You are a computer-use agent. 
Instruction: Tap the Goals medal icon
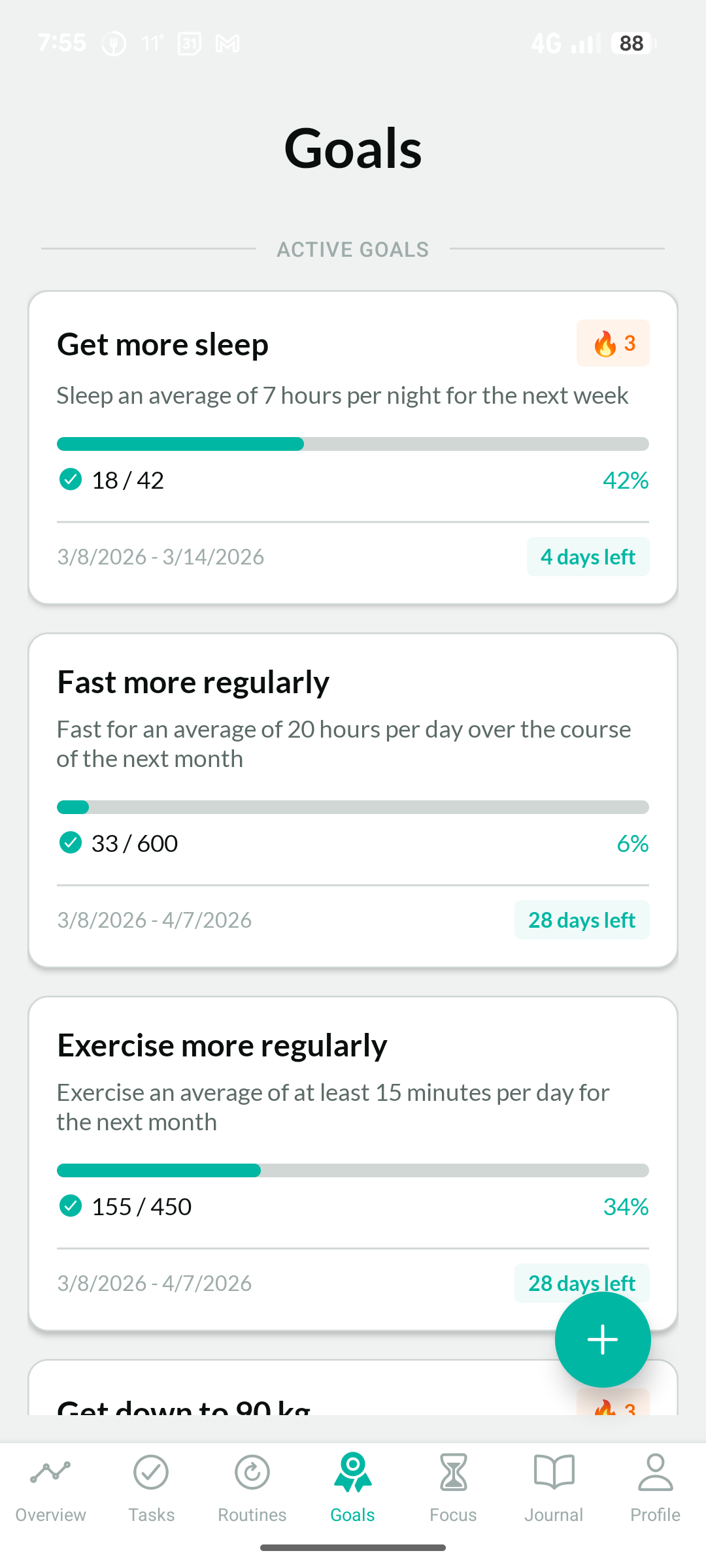pos(352,1472)
